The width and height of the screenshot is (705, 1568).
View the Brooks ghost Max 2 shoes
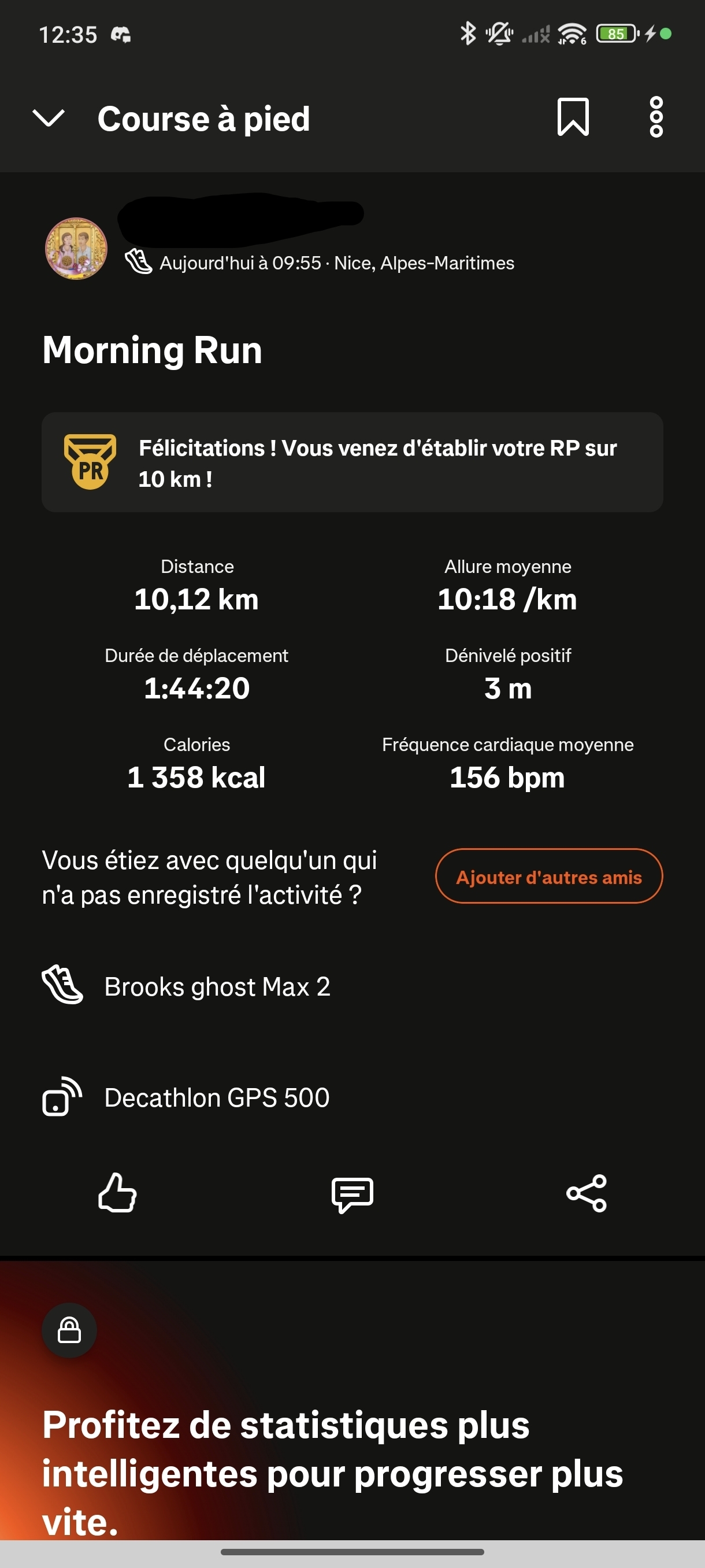[x=217, y=986]
